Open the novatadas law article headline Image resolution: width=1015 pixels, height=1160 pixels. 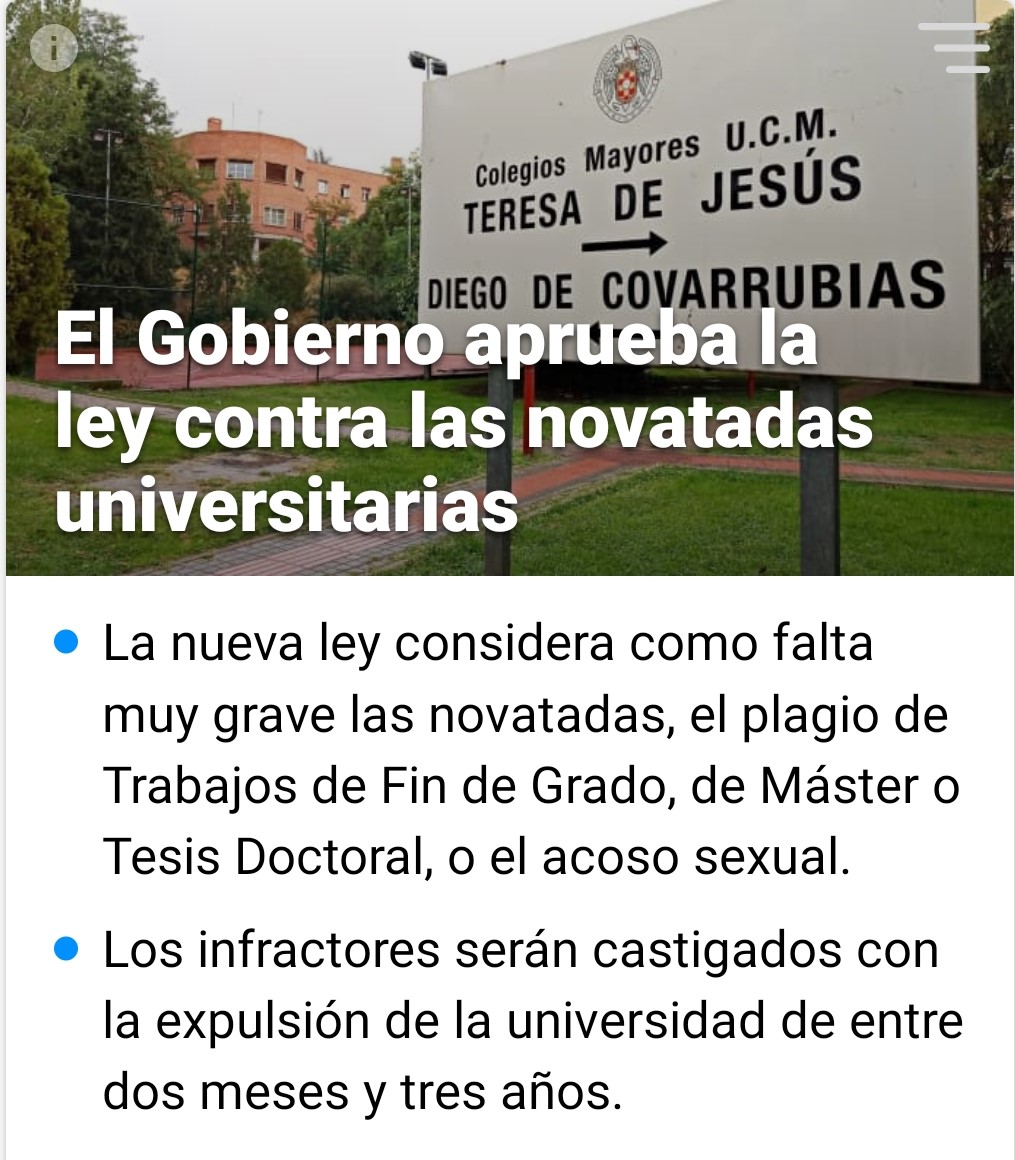click(465, 424)
